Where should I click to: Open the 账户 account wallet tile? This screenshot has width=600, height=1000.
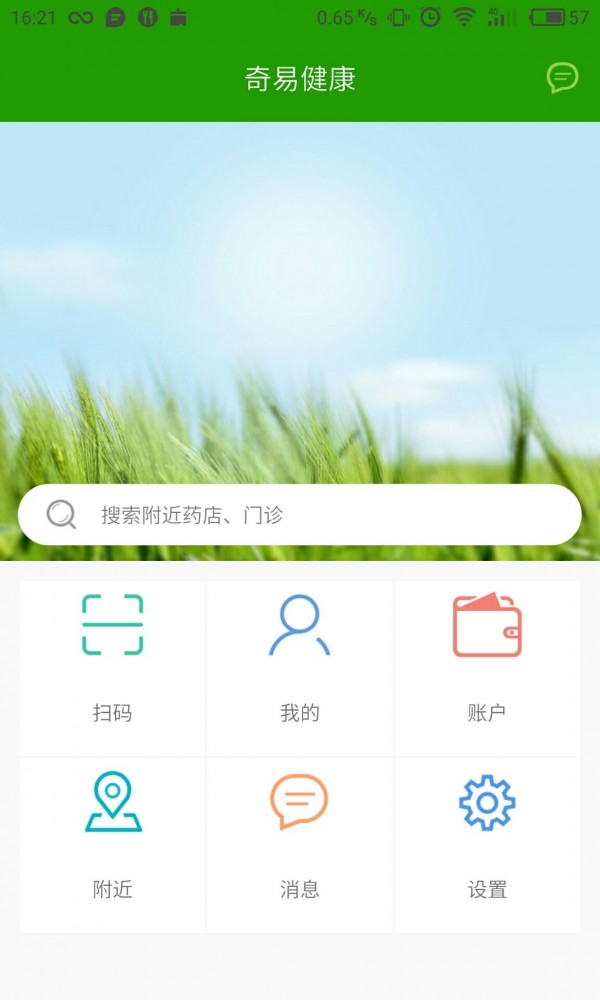coord(487,668)
